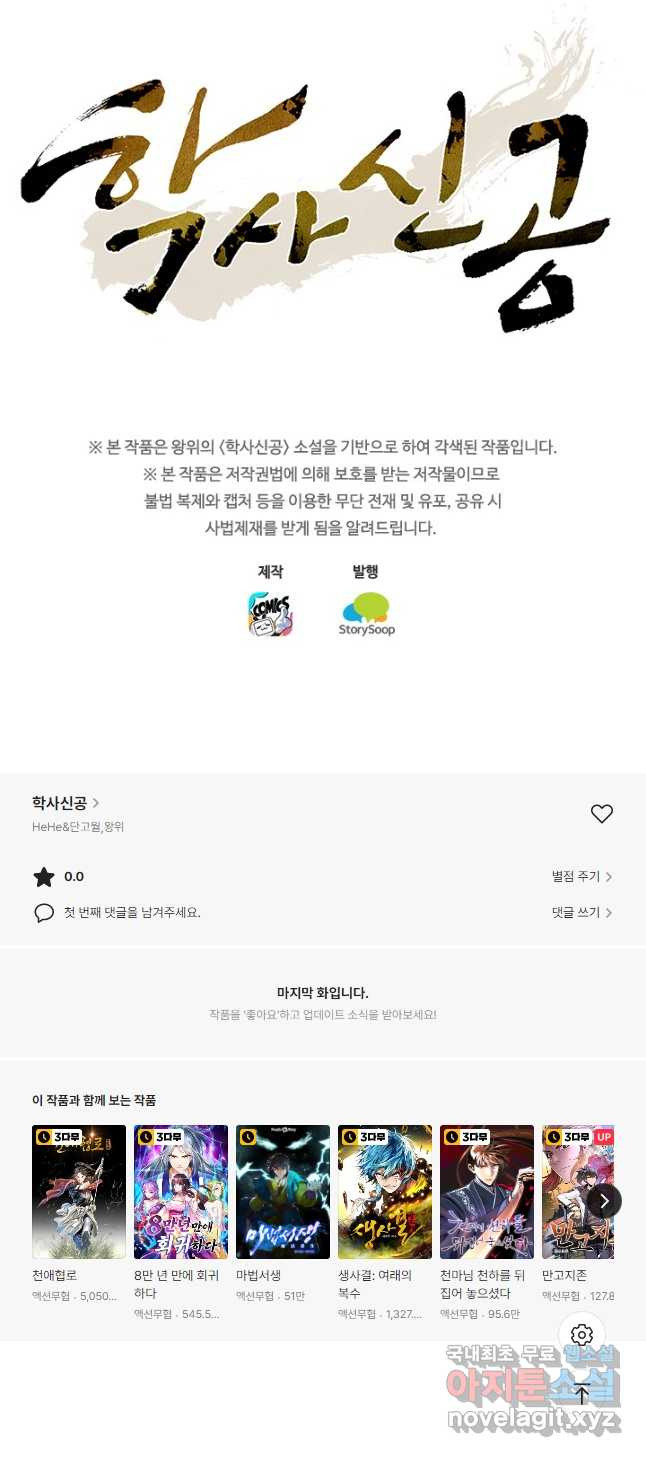This screenshot has height=1457, width=646.
Task: Like this series with the heart icon
Action: [x=601, y=814]
